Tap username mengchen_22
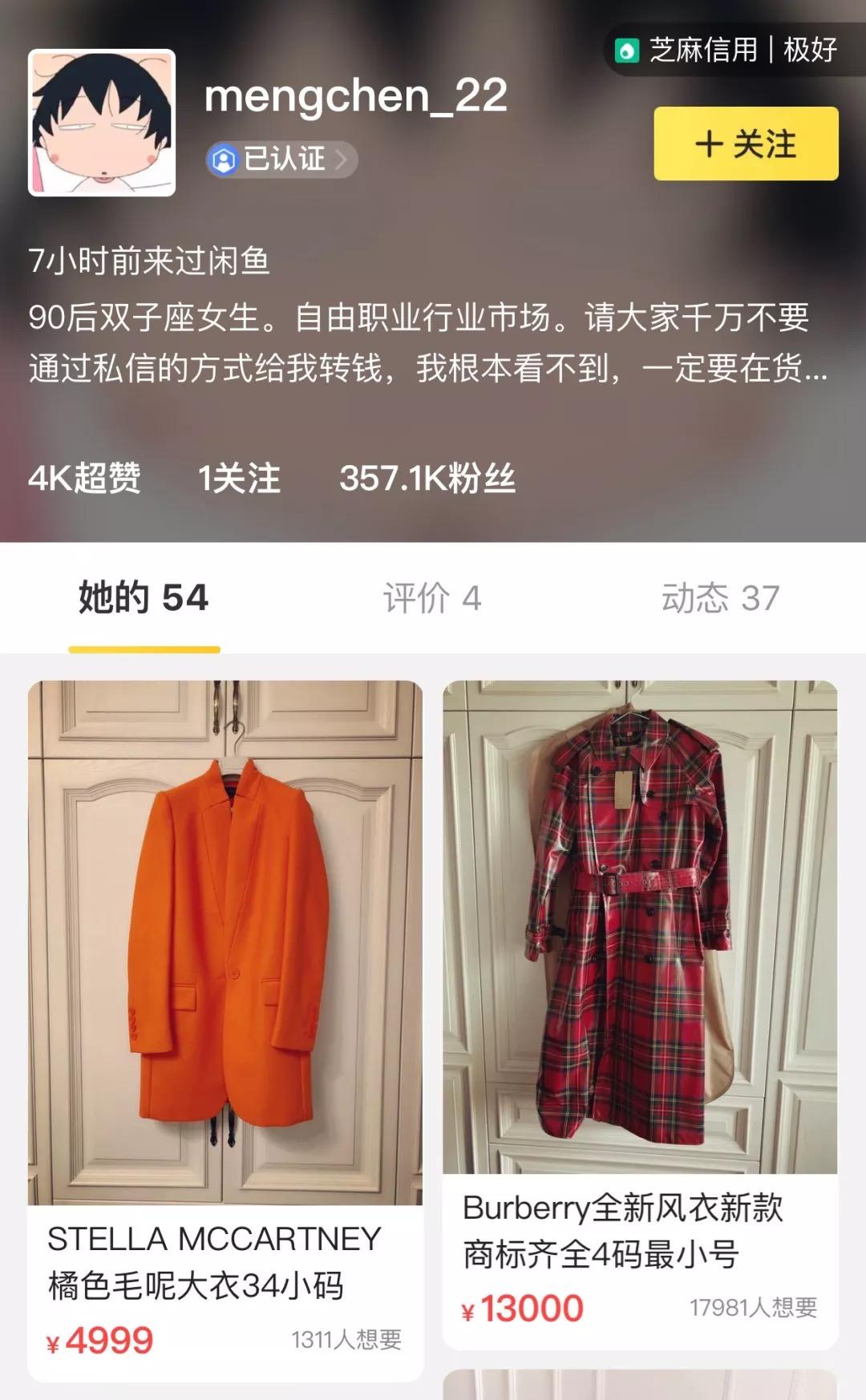Screen dimensions: 866x1400 pos(354,95)
